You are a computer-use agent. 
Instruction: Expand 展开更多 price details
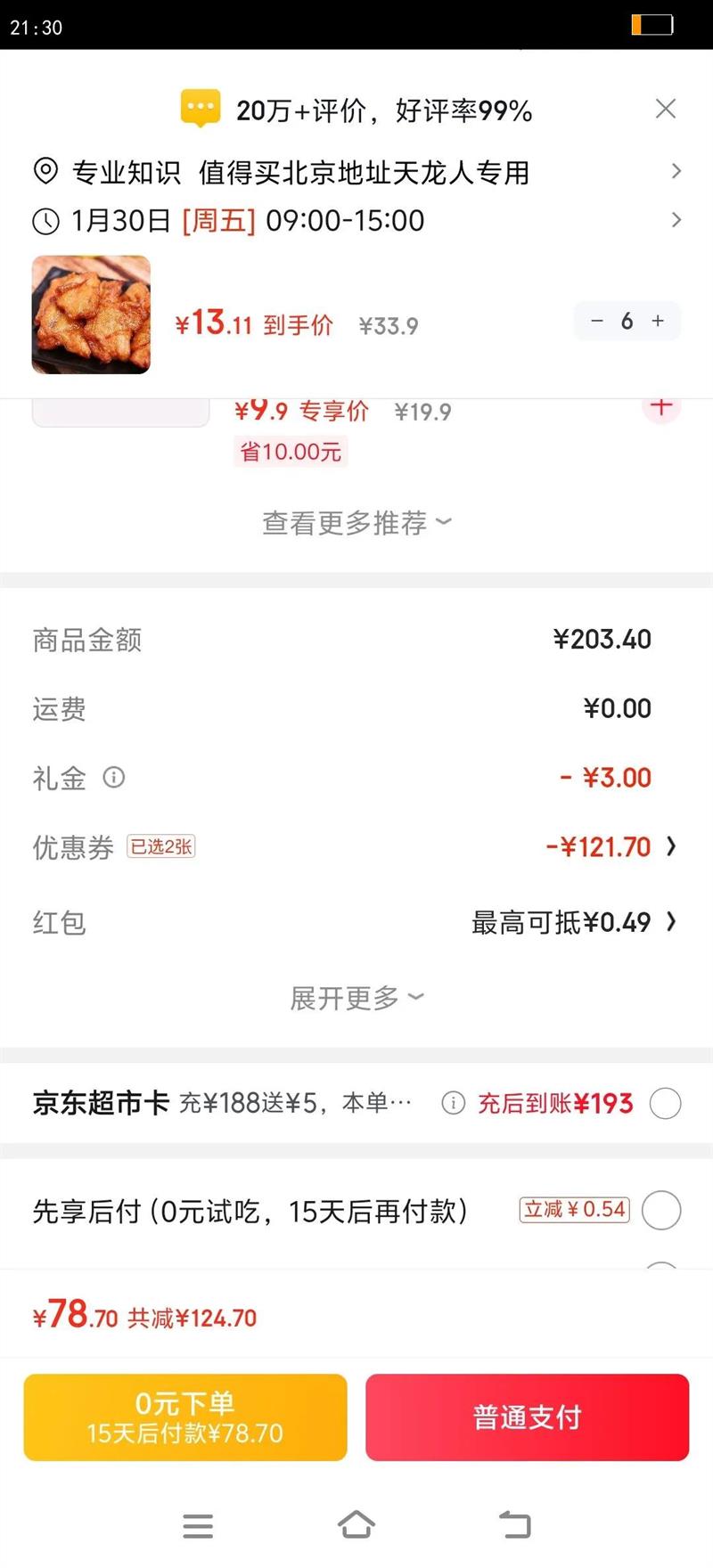click(x=356, y=998)
